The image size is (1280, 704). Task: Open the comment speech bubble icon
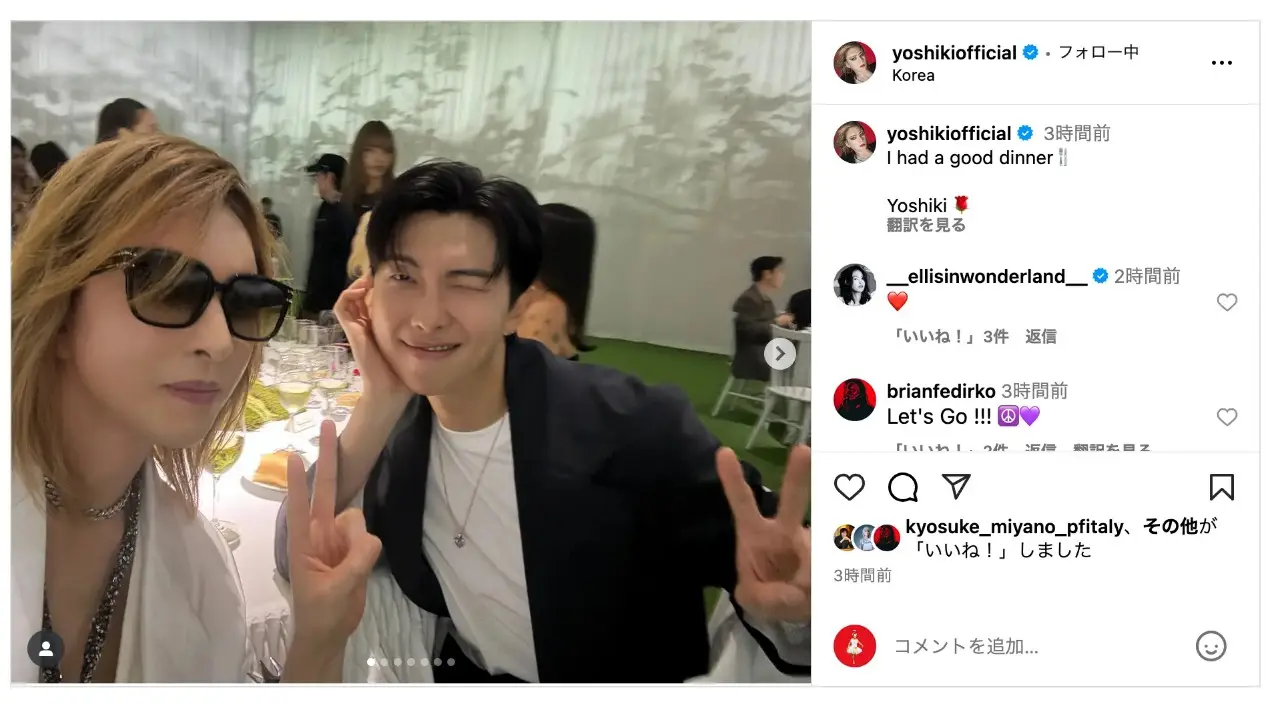[x=903, y=487]
